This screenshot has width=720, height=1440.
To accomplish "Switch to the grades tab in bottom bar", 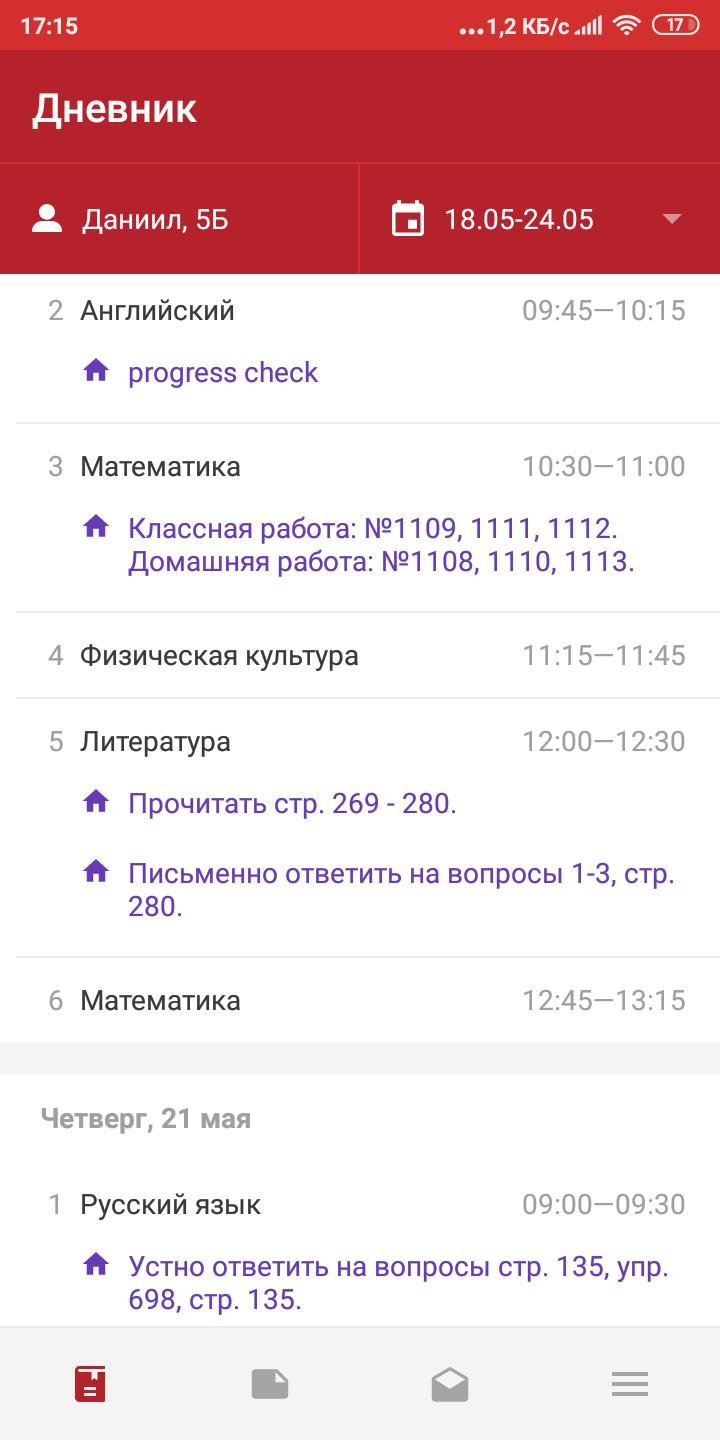I will (270, 1384).
